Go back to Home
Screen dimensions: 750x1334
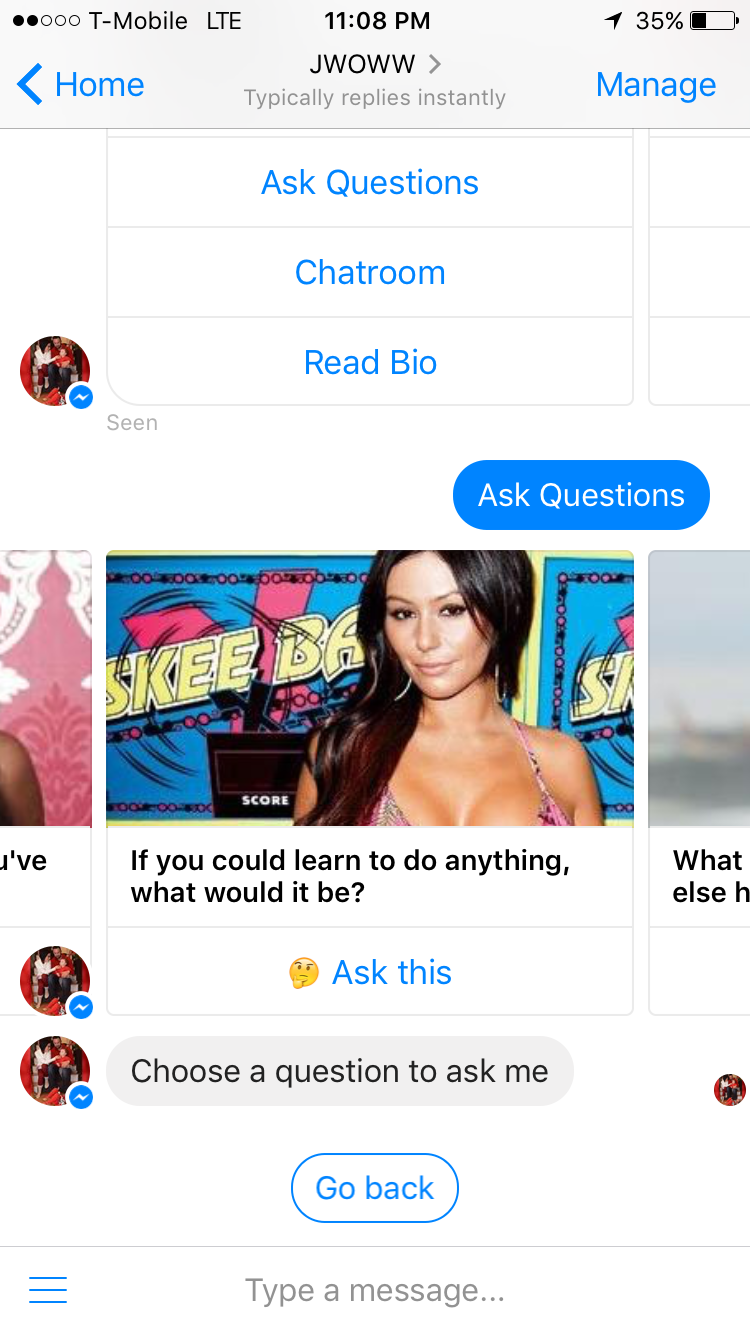click(82, 85)
